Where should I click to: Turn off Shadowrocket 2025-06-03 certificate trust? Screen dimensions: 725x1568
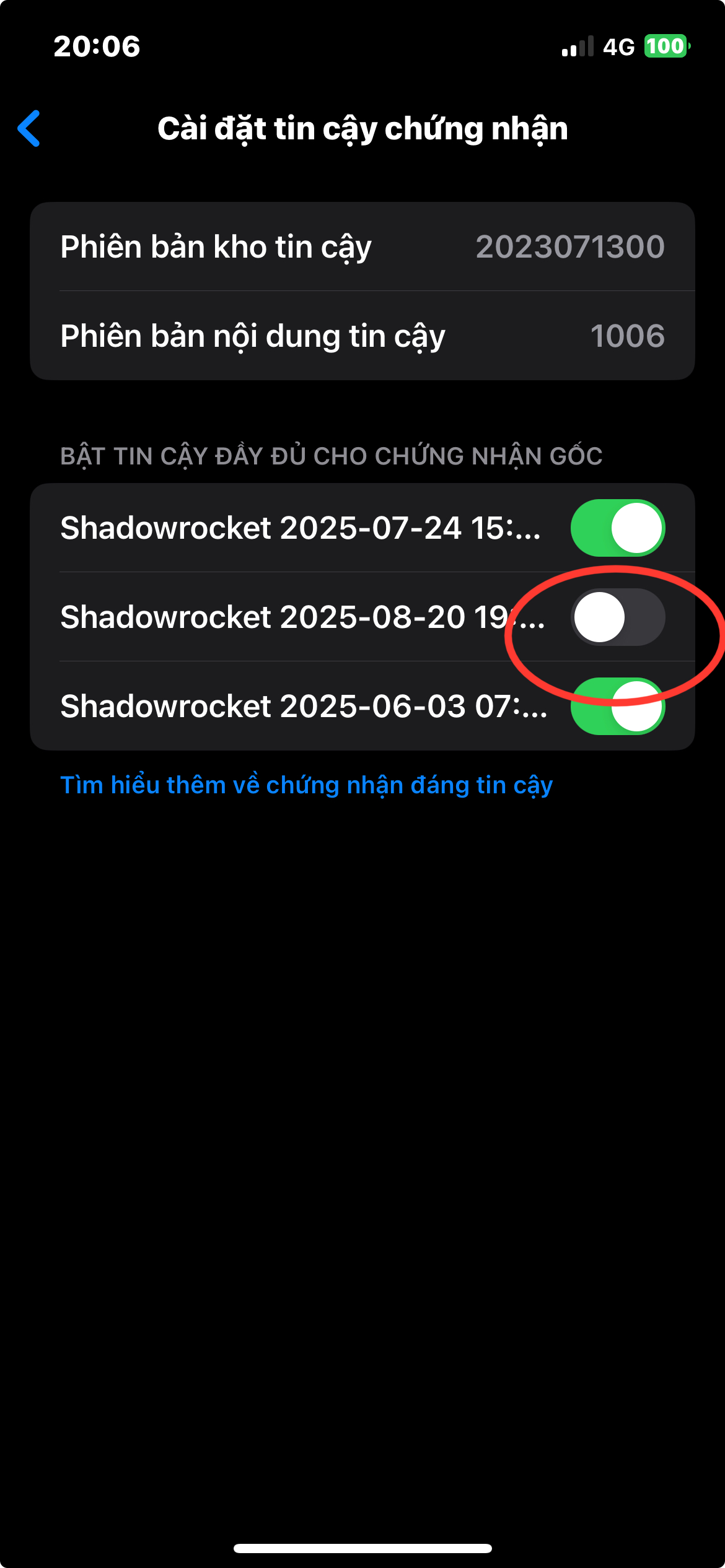[617, 706]
